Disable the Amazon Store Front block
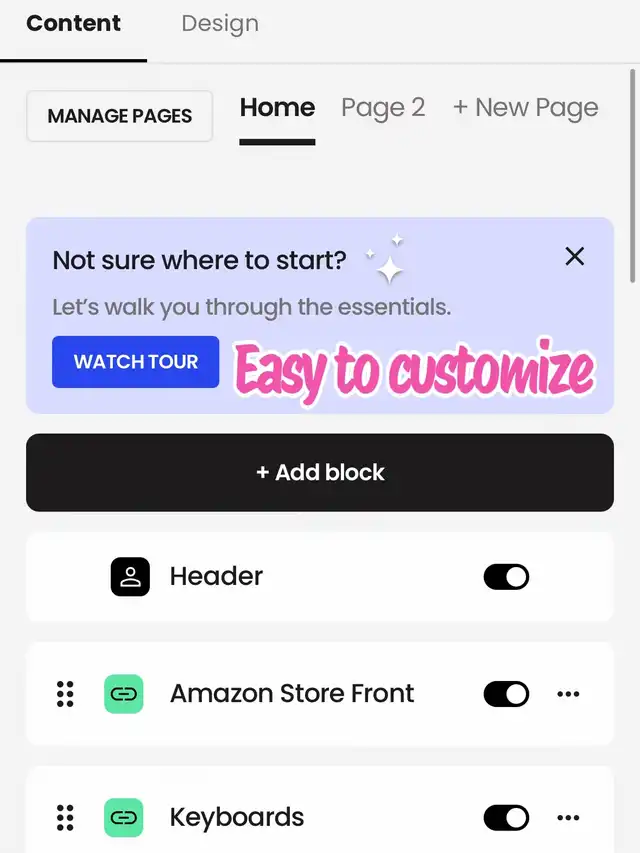Viewport: 640px width, 853px height. pos(506,694)
